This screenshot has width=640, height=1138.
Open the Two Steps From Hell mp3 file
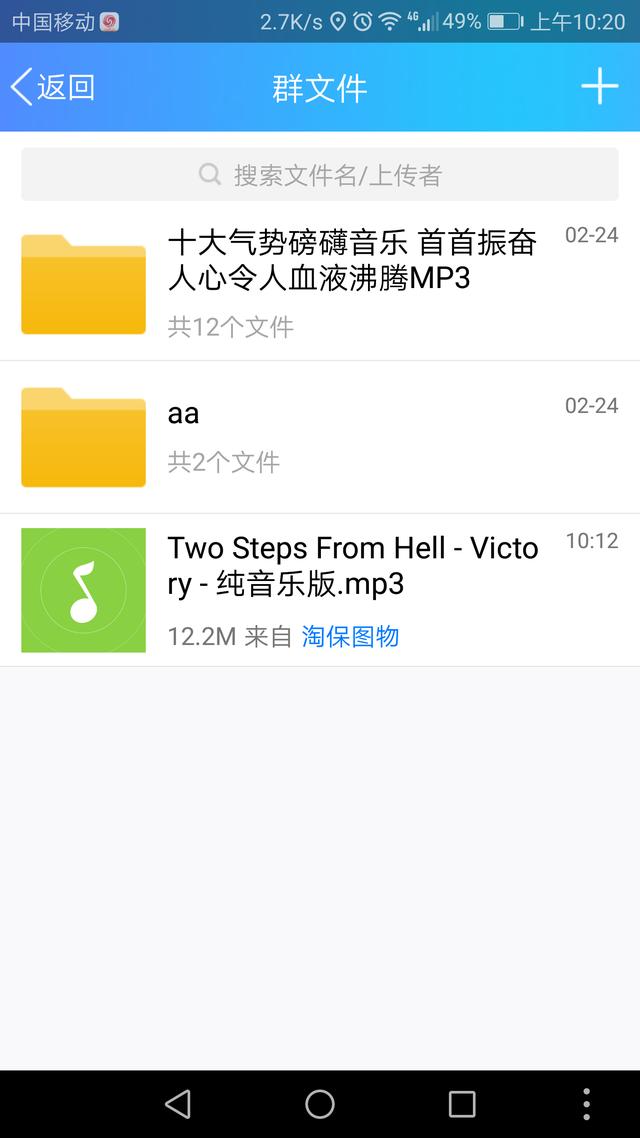coord(320,590)
